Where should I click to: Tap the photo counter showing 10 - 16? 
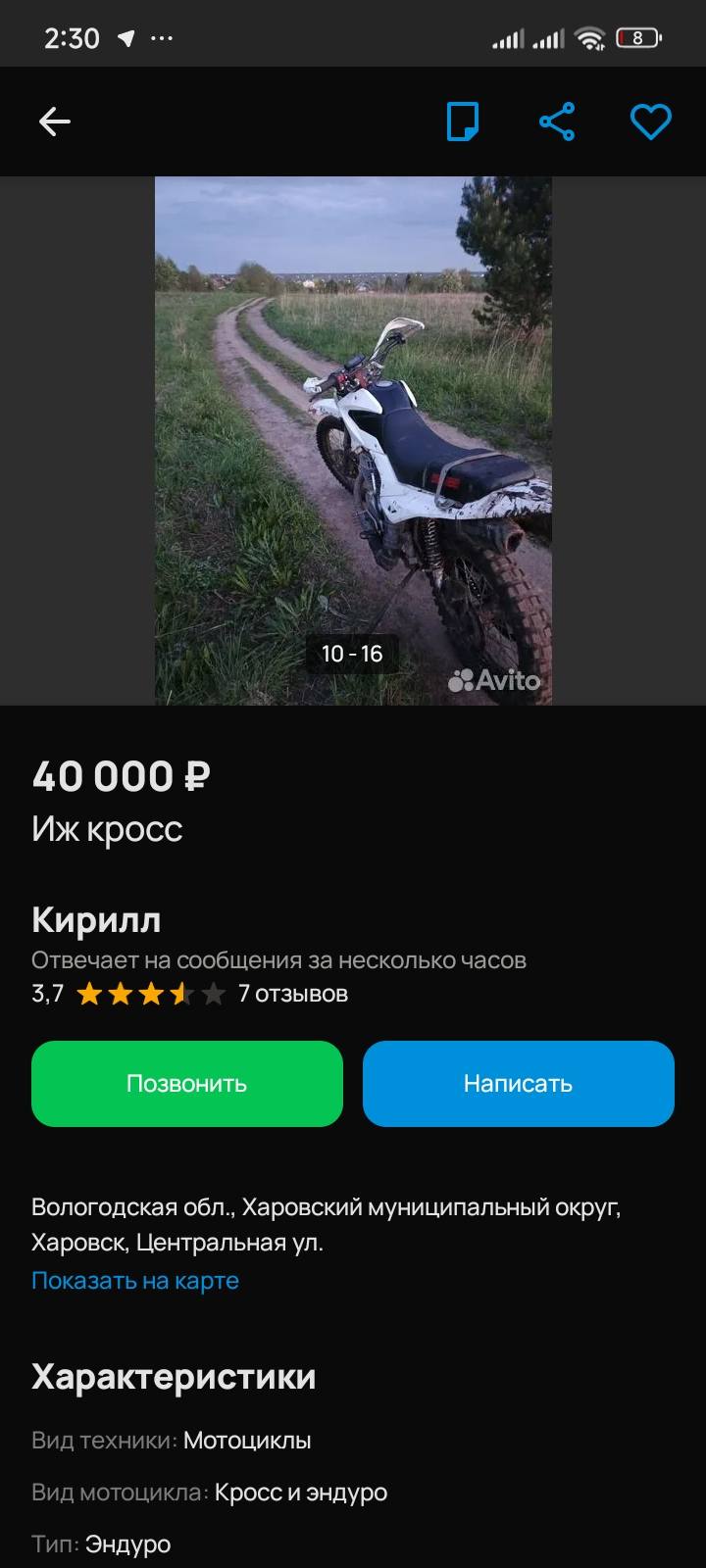[x=353, y=655]
